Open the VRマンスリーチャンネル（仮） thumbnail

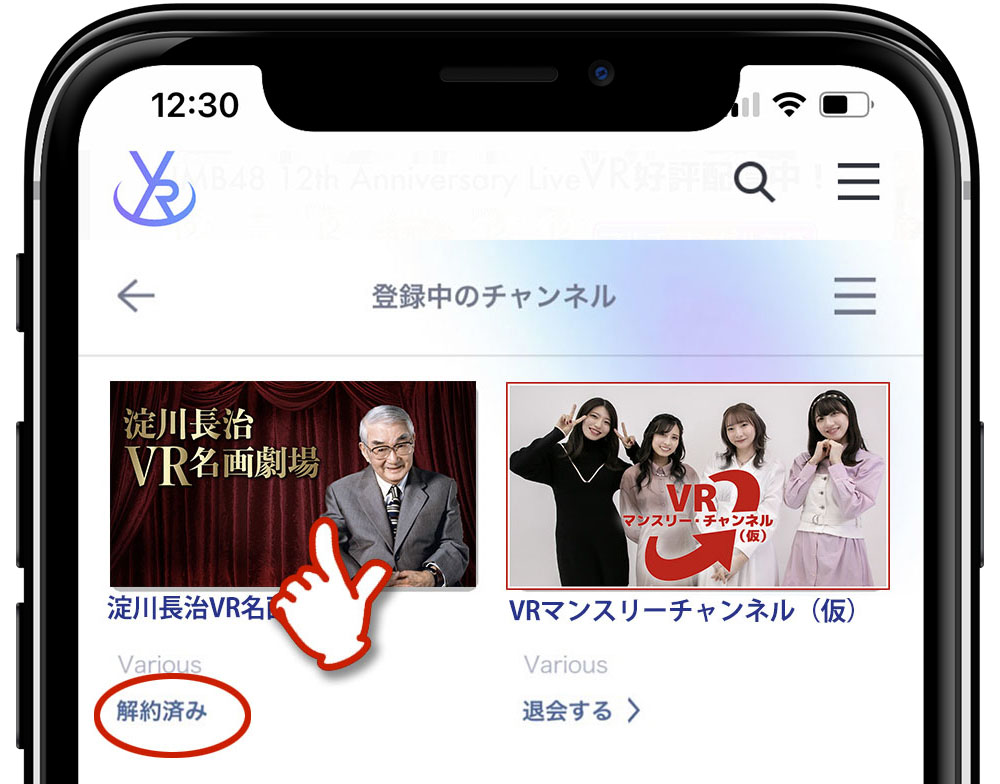tap(698, 486)
